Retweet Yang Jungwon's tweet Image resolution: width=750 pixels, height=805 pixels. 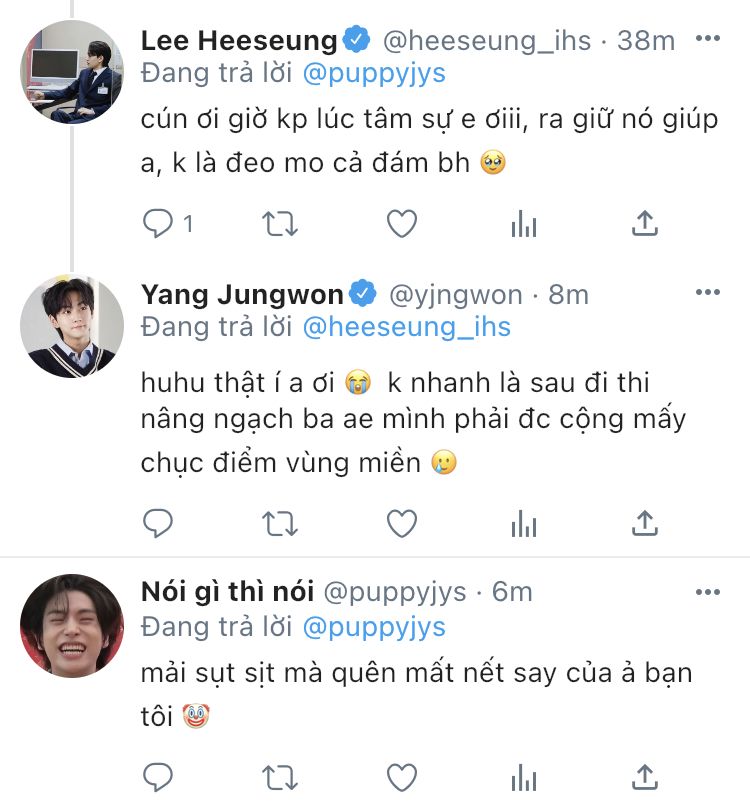(280, 524)
